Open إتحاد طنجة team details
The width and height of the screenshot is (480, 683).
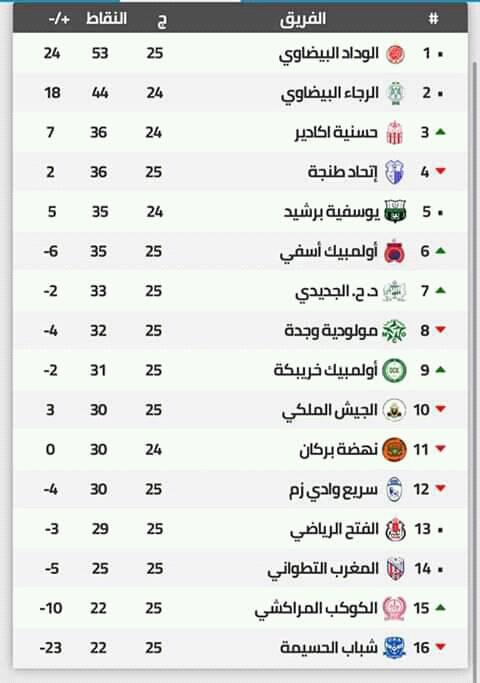tap(240, 172)
